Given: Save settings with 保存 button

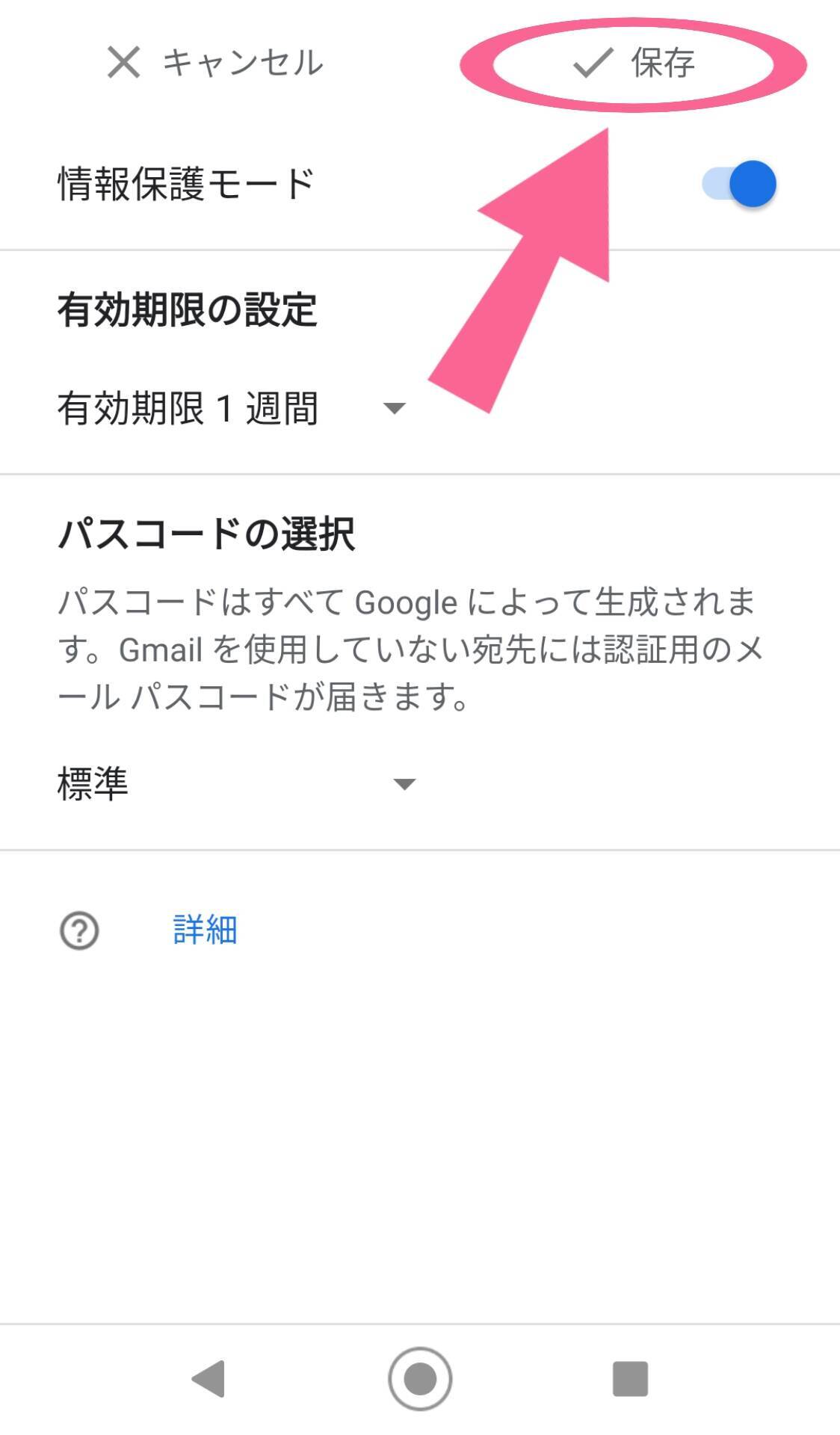Looking at the screenshot, I should pos(634,63).
